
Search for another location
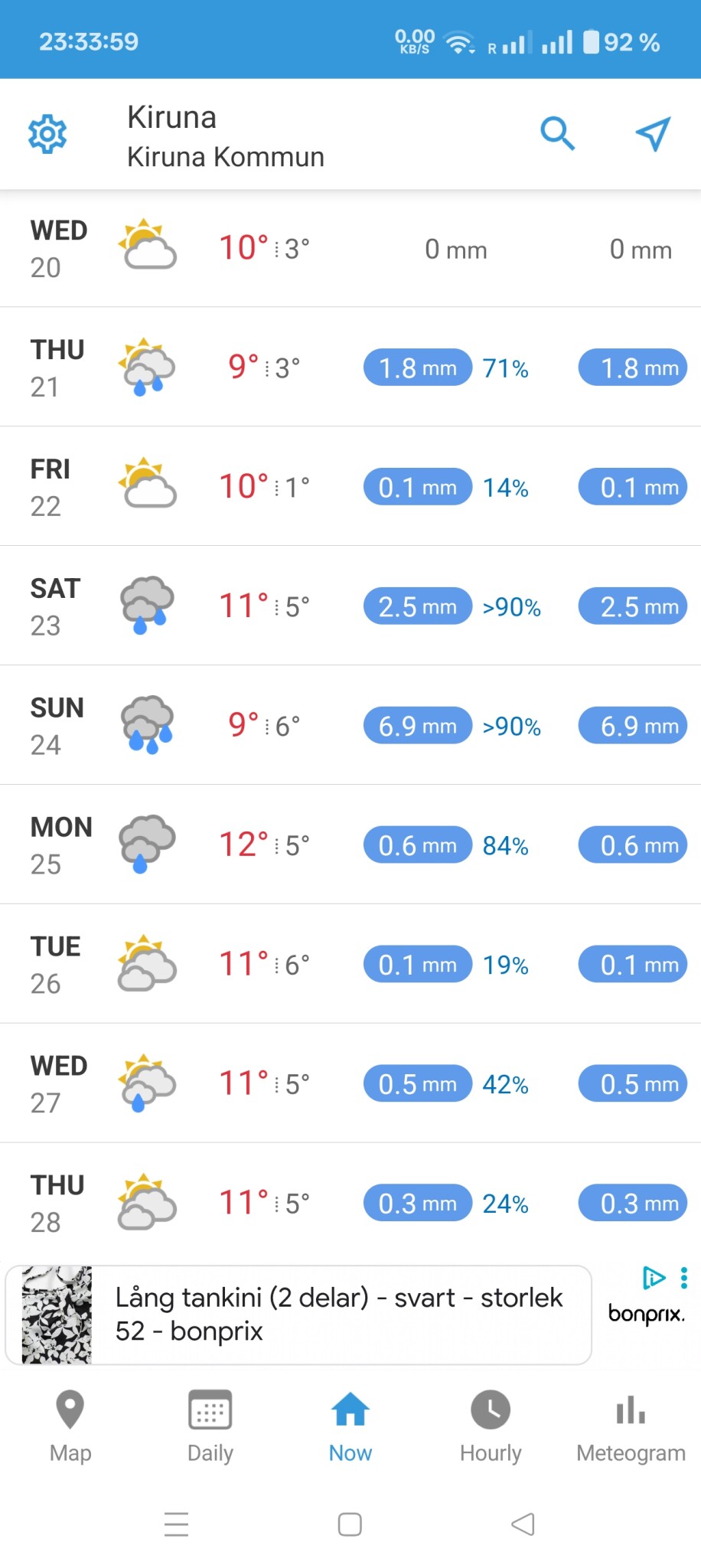[x=557, y=134]
